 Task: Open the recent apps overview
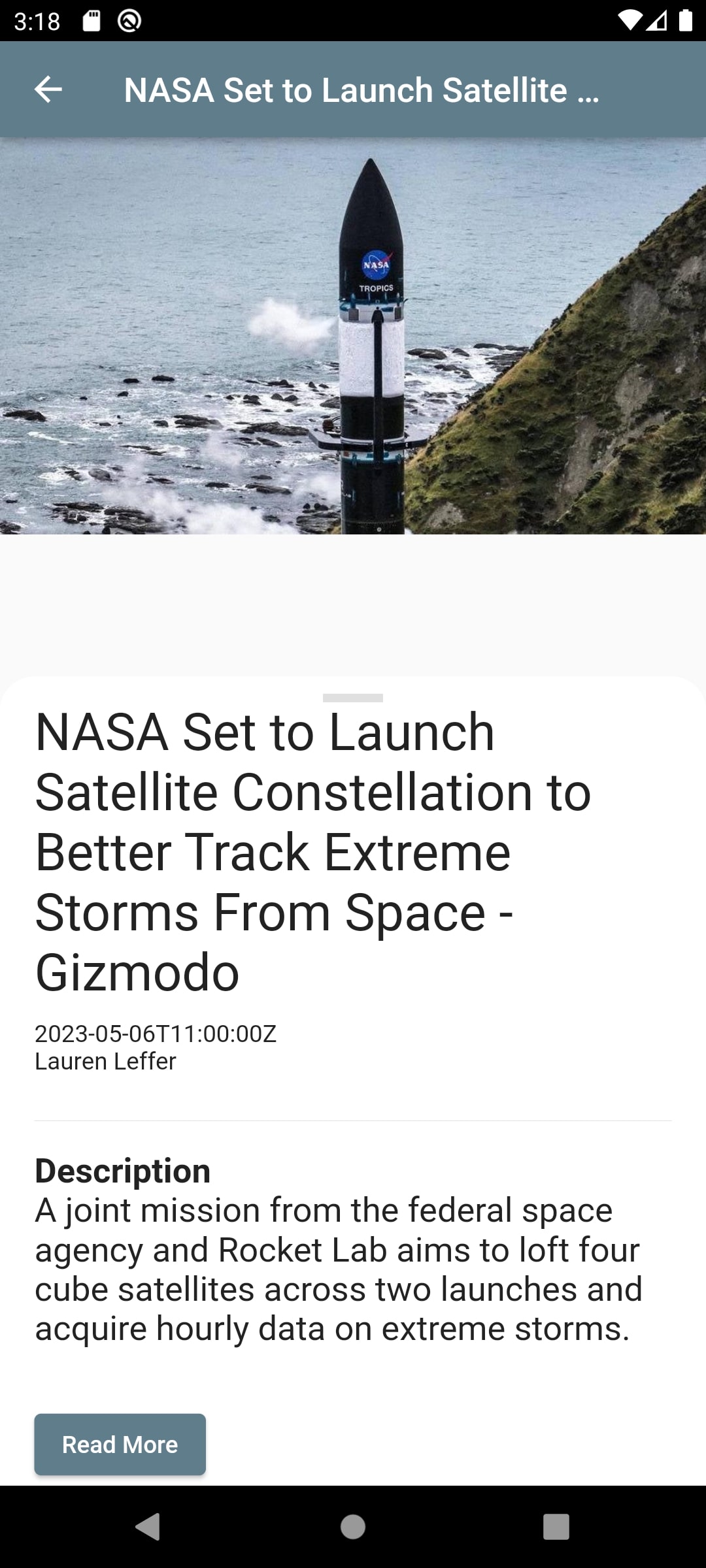point(556,1527)
